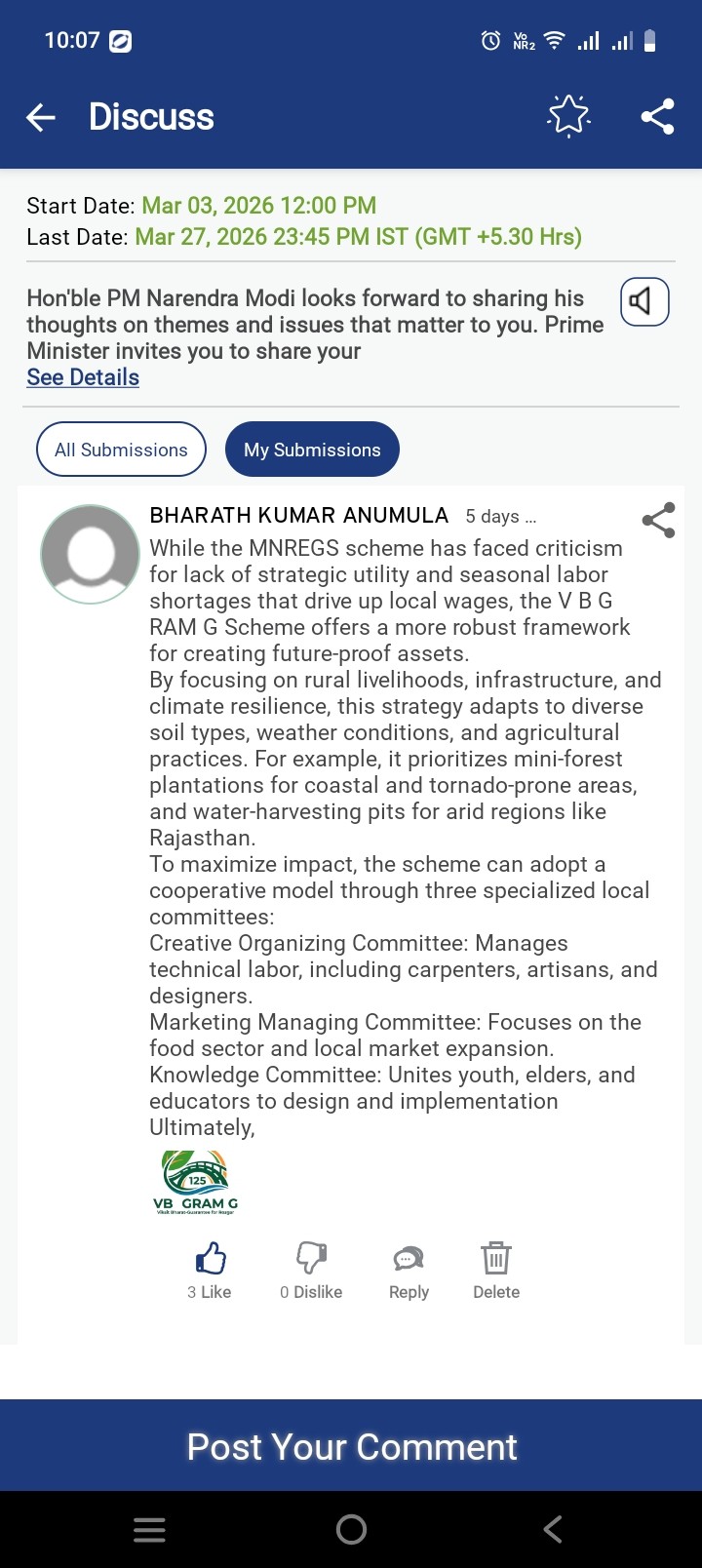Switch to All Submissions
702x1568 pixels.
click(x=121, y=450)
